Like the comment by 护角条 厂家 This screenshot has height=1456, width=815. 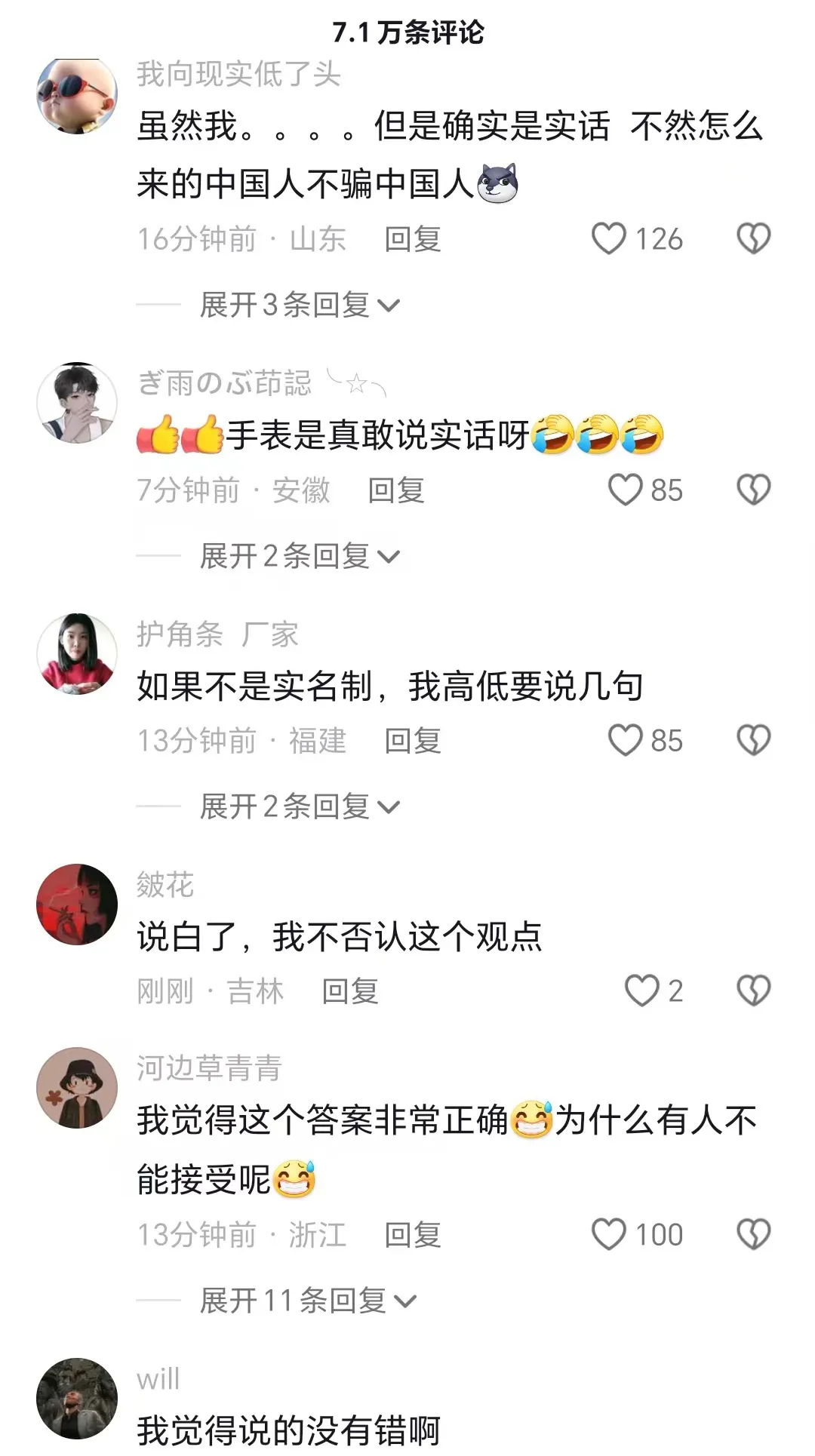626,741
